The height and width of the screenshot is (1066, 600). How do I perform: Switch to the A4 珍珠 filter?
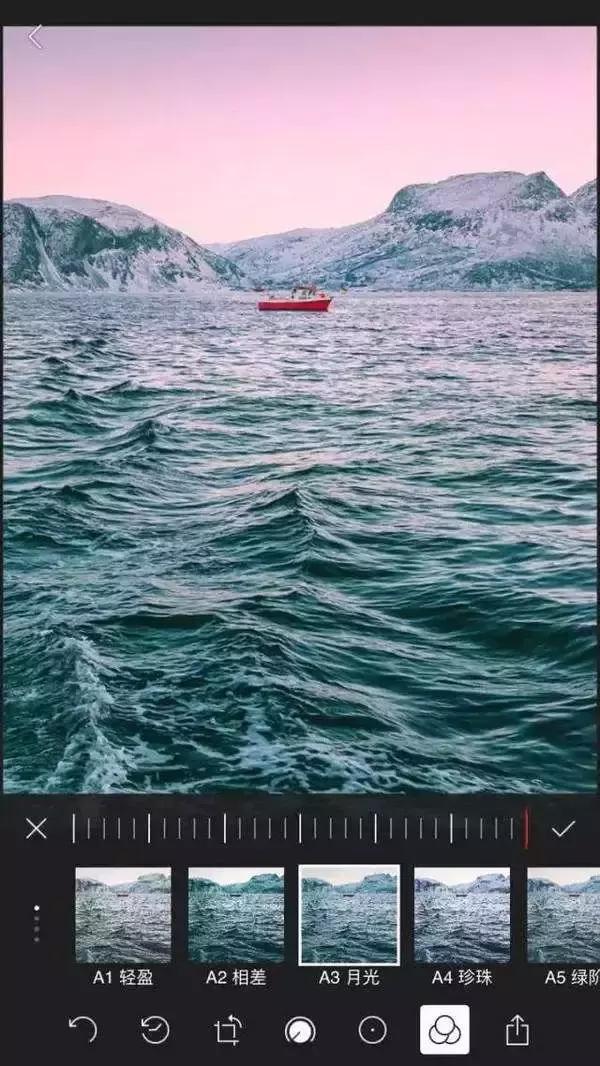pyautogui.click(x=462, y=915)
